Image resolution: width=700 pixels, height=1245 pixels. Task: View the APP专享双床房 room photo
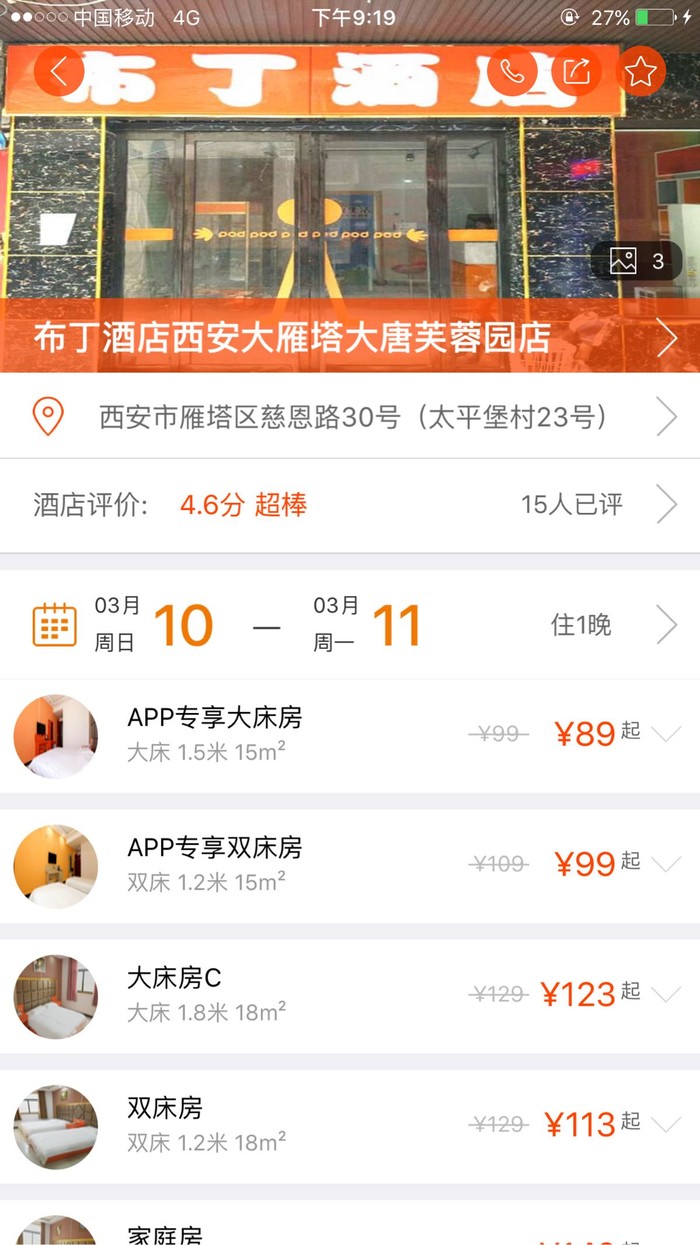pos(56,866)
